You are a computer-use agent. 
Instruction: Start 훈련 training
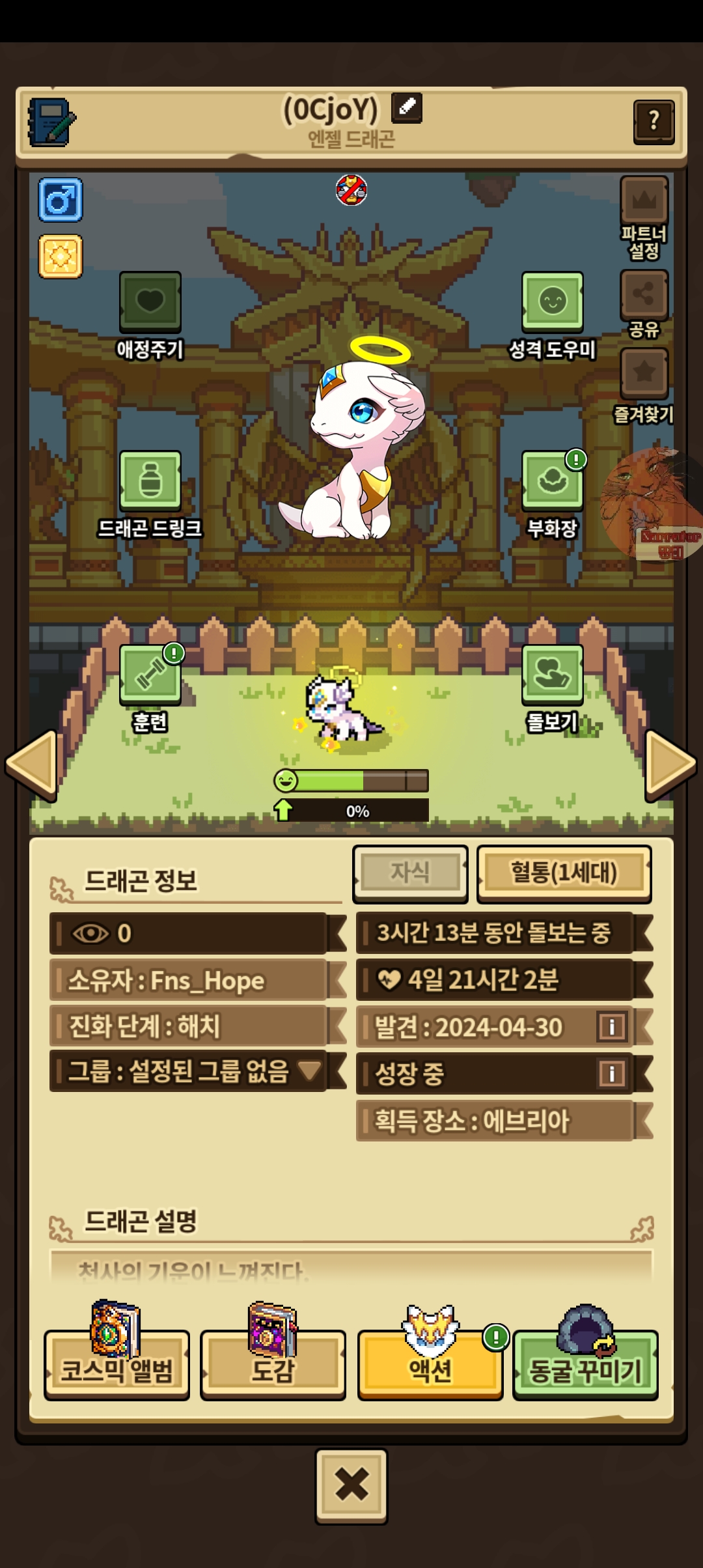tap(150, 674)
